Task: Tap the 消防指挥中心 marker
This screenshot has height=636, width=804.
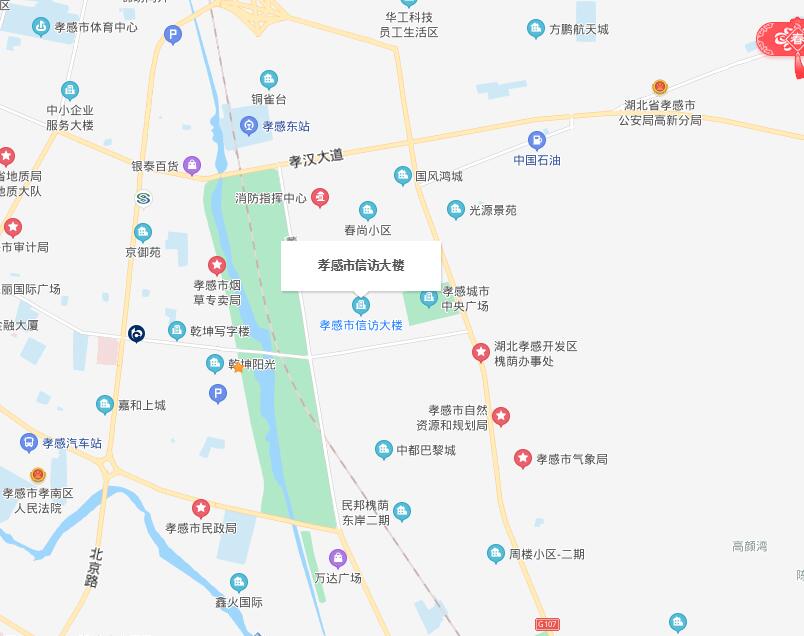Action: point(320,198)
